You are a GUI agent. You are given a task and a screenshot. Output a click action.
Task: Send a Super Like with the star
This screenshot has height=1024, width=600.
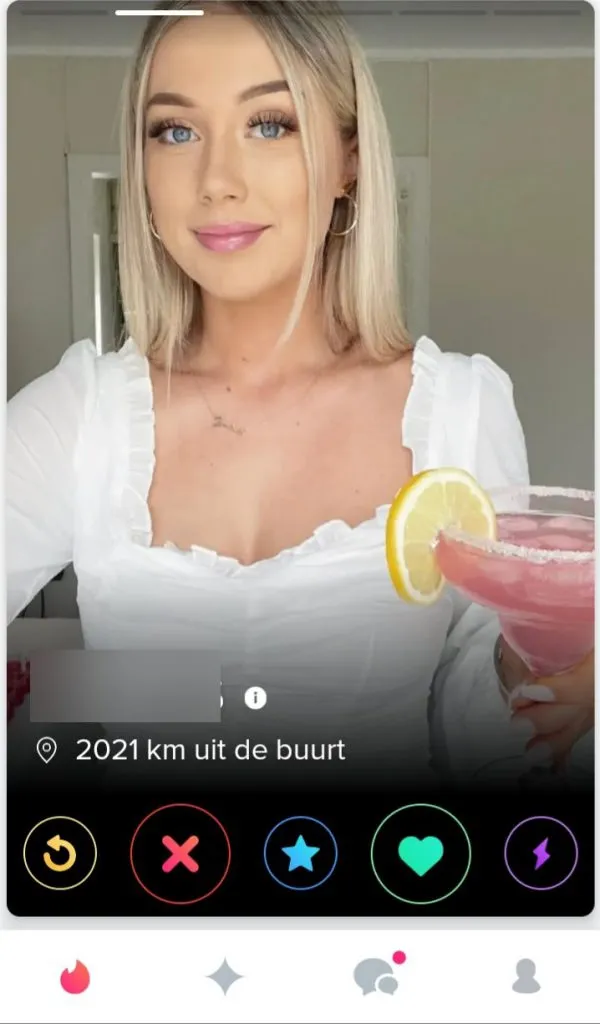tap(300, 853)
